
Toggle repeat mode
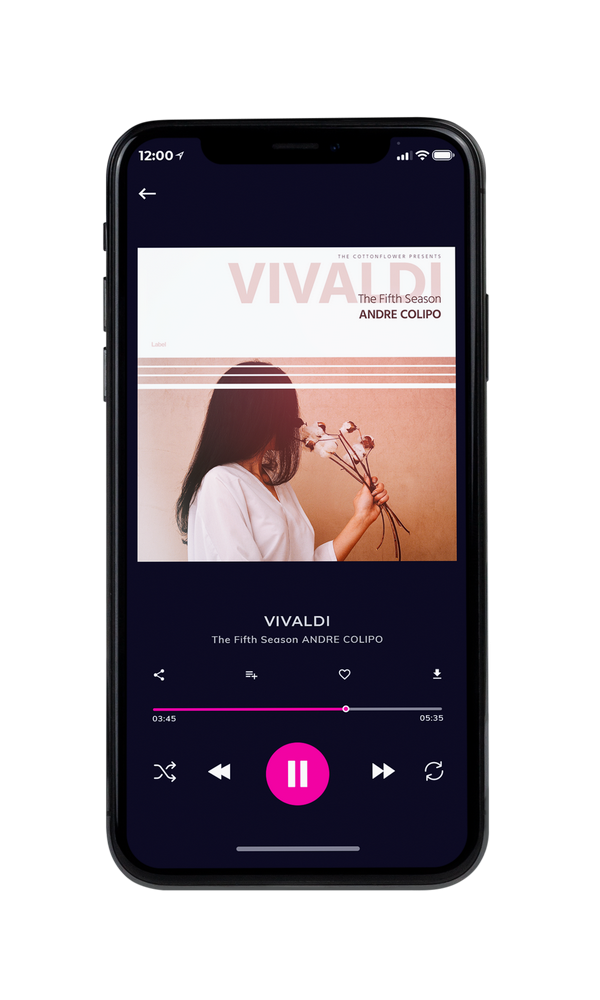click(434, 771)
